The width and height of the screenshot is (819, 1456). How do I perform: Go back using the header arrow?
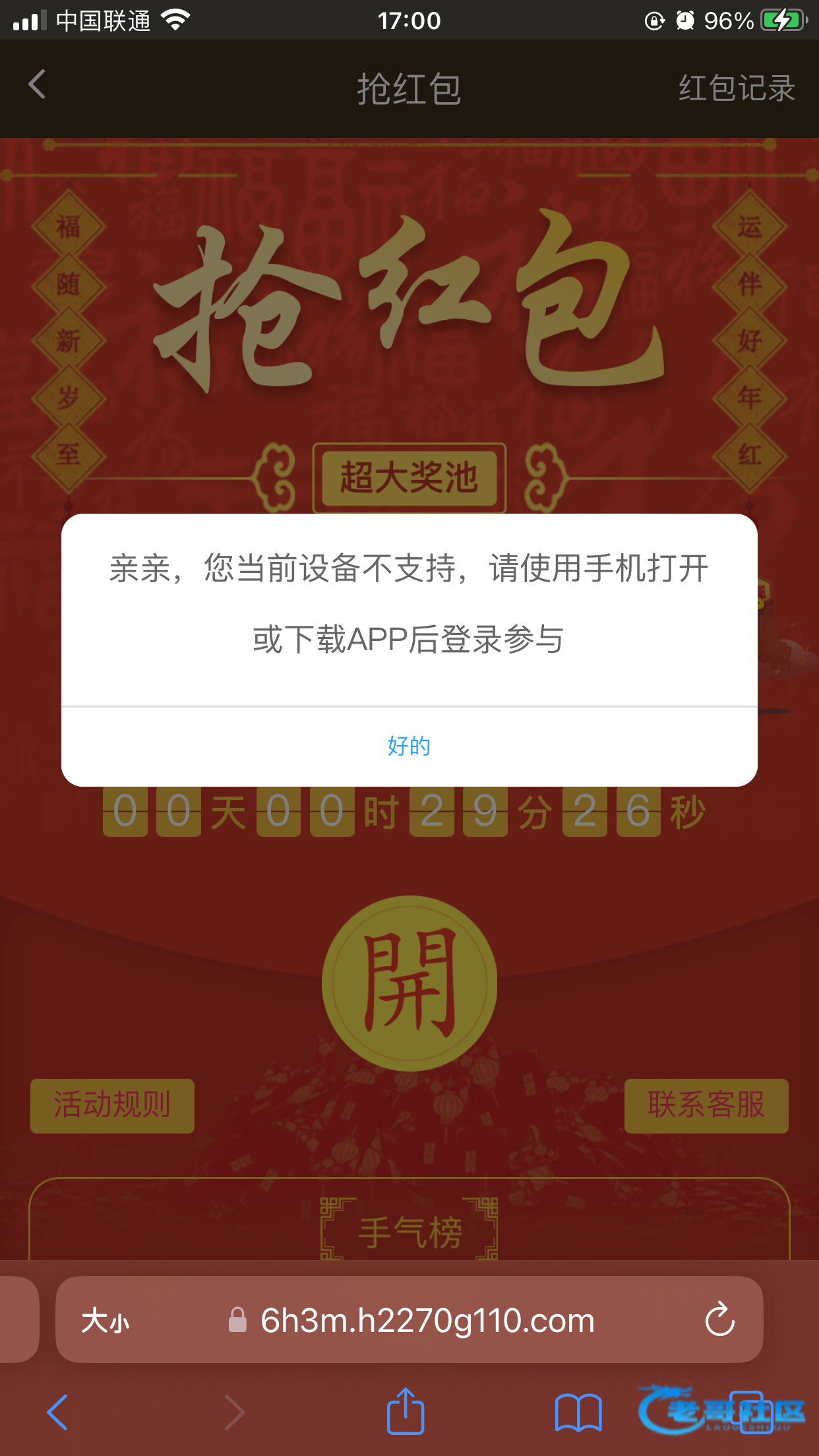(38, 85)
